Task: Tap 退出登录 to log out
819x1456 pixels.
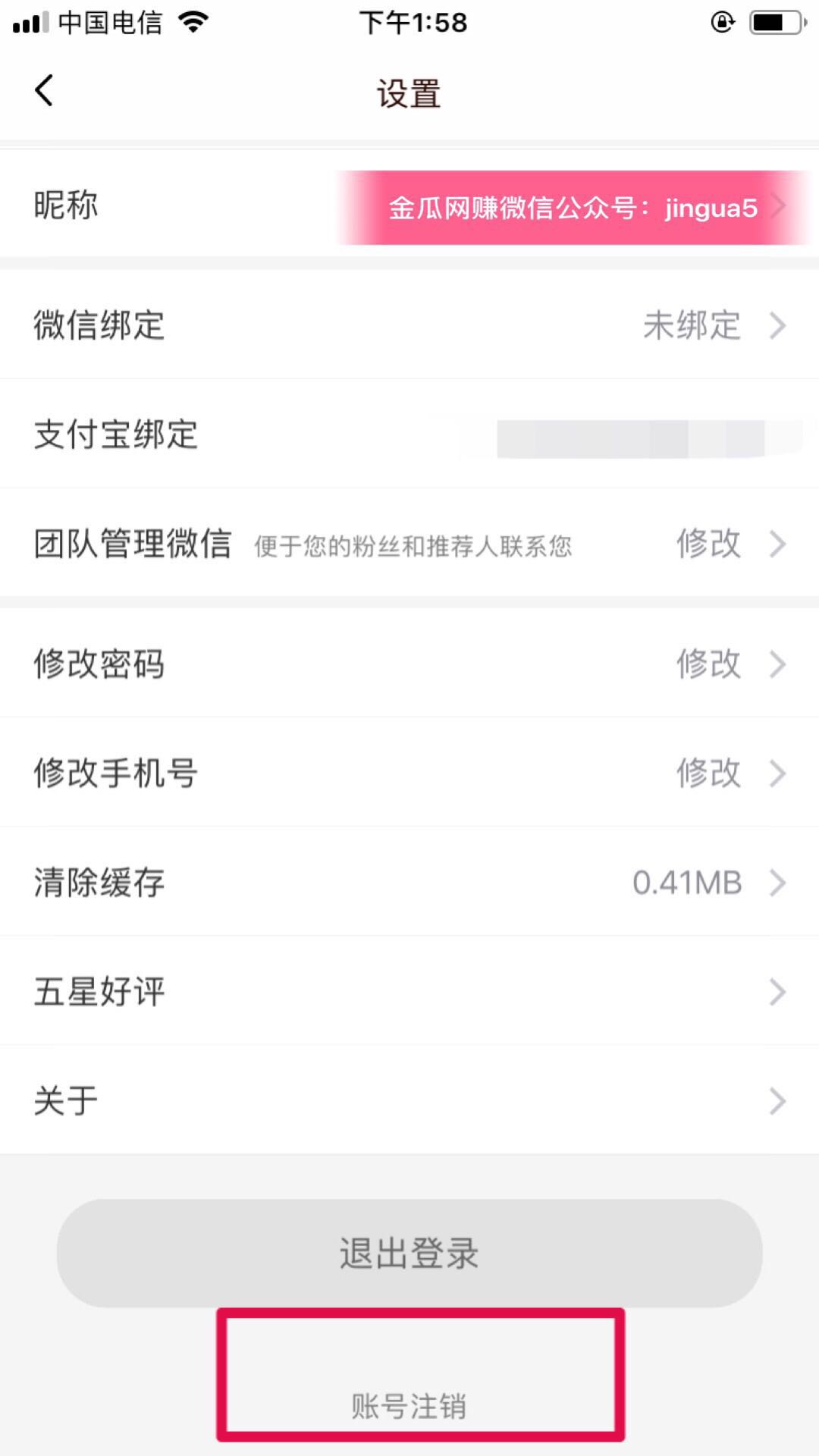Action: (409, 1253)
